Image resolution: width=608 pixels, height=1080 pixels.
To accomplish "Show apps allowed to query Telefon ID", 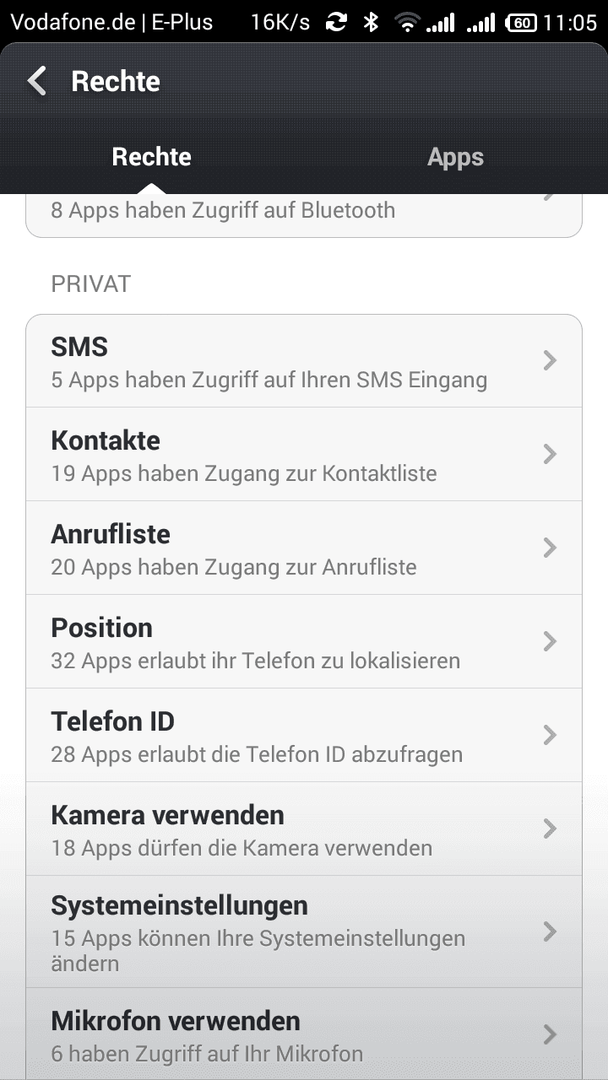I will (304, 735).
